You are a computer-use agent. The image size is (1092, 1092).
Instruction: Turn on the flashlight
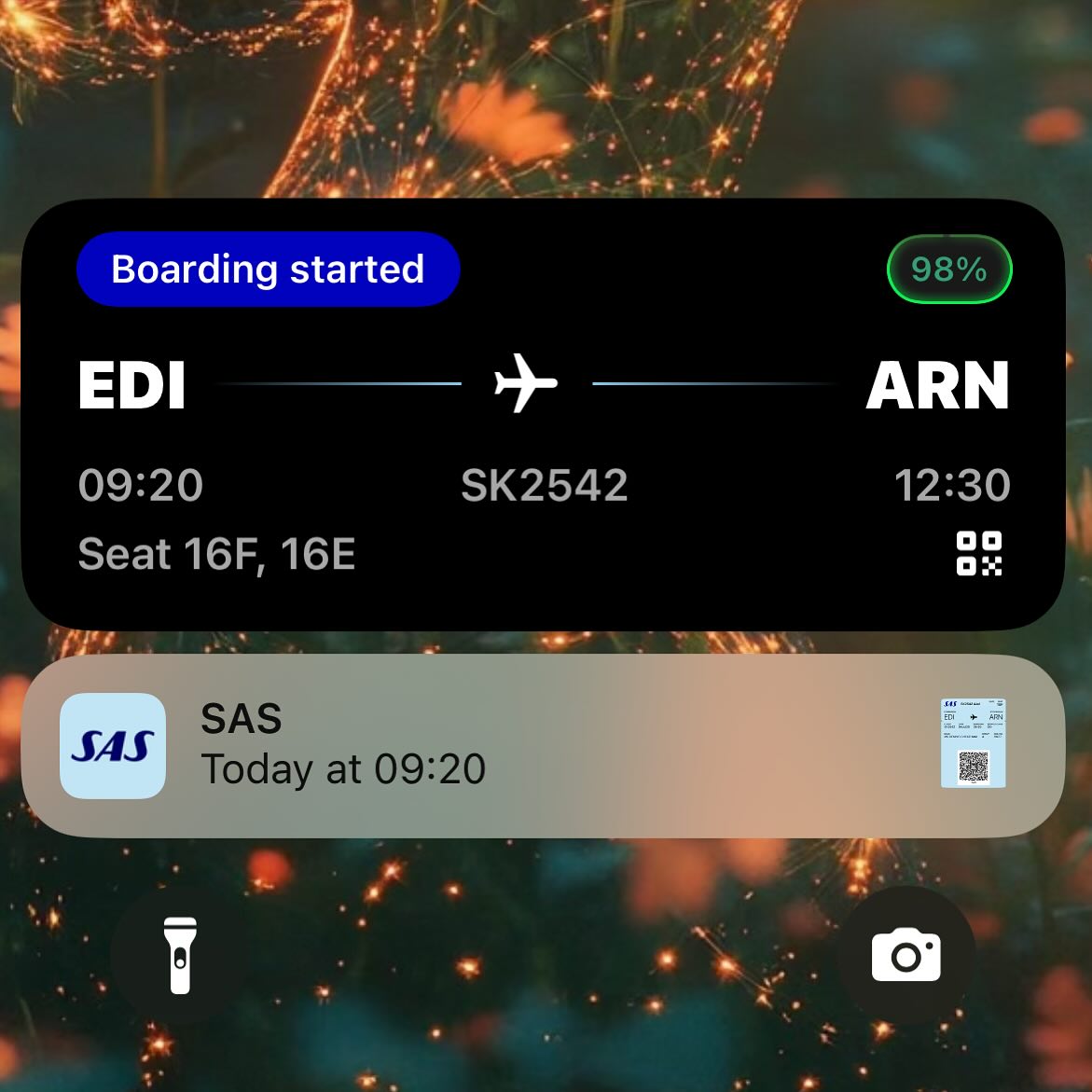[180, 955]
